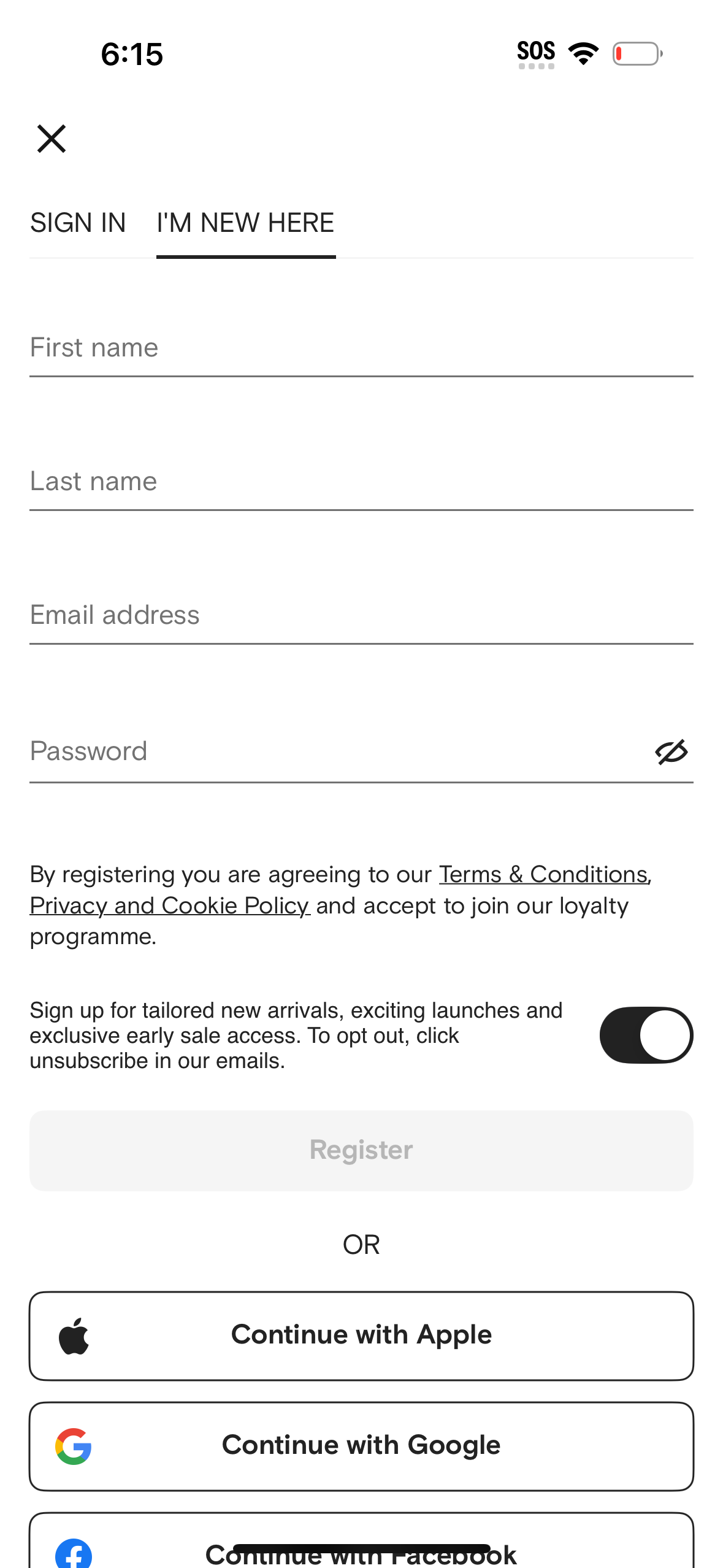This screenshot has height=1568, width=723.
Task: Switch to the SIGN IN tab
Action: coord(78,223)
